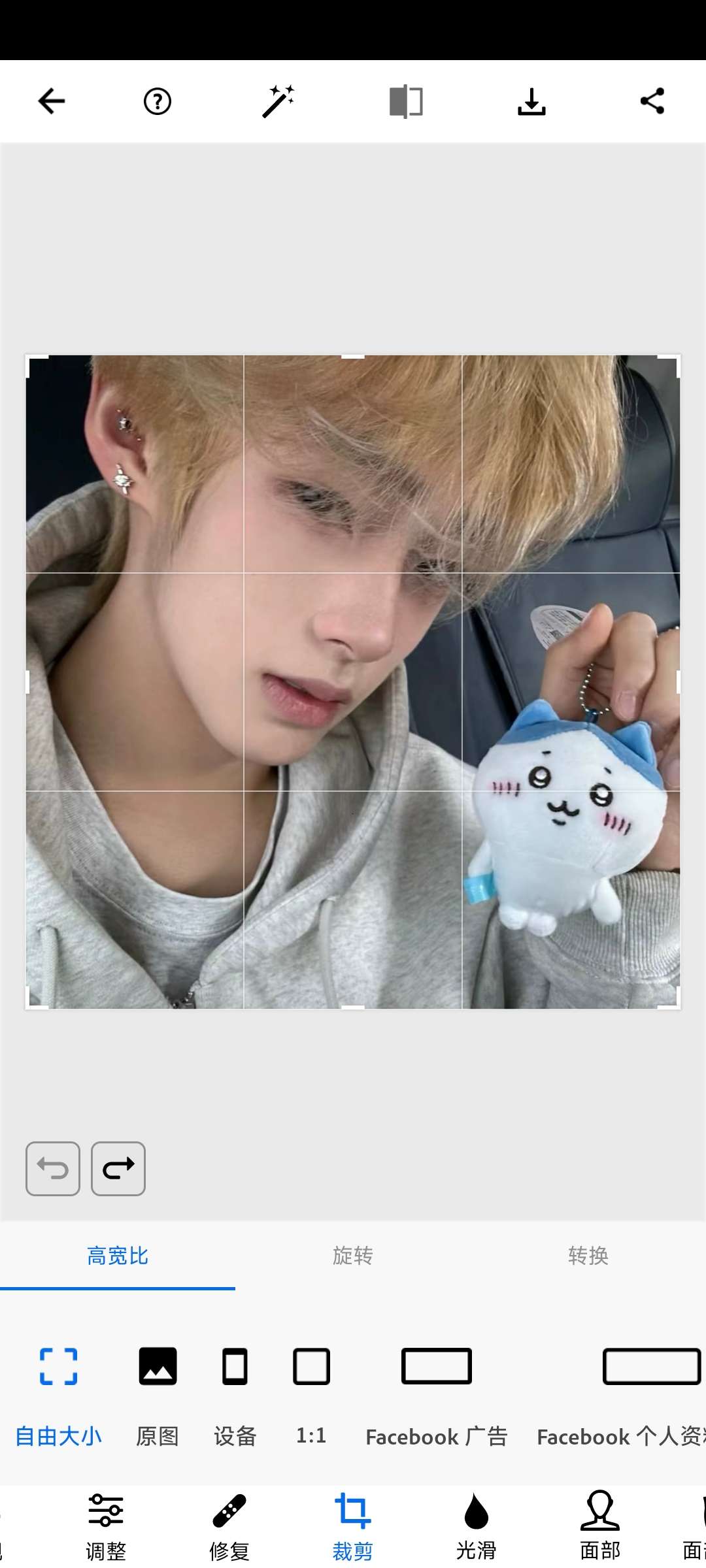Screen dimensions: 706x1568
Task: Go back using the arrow icon
Action: tap(52, 101)
